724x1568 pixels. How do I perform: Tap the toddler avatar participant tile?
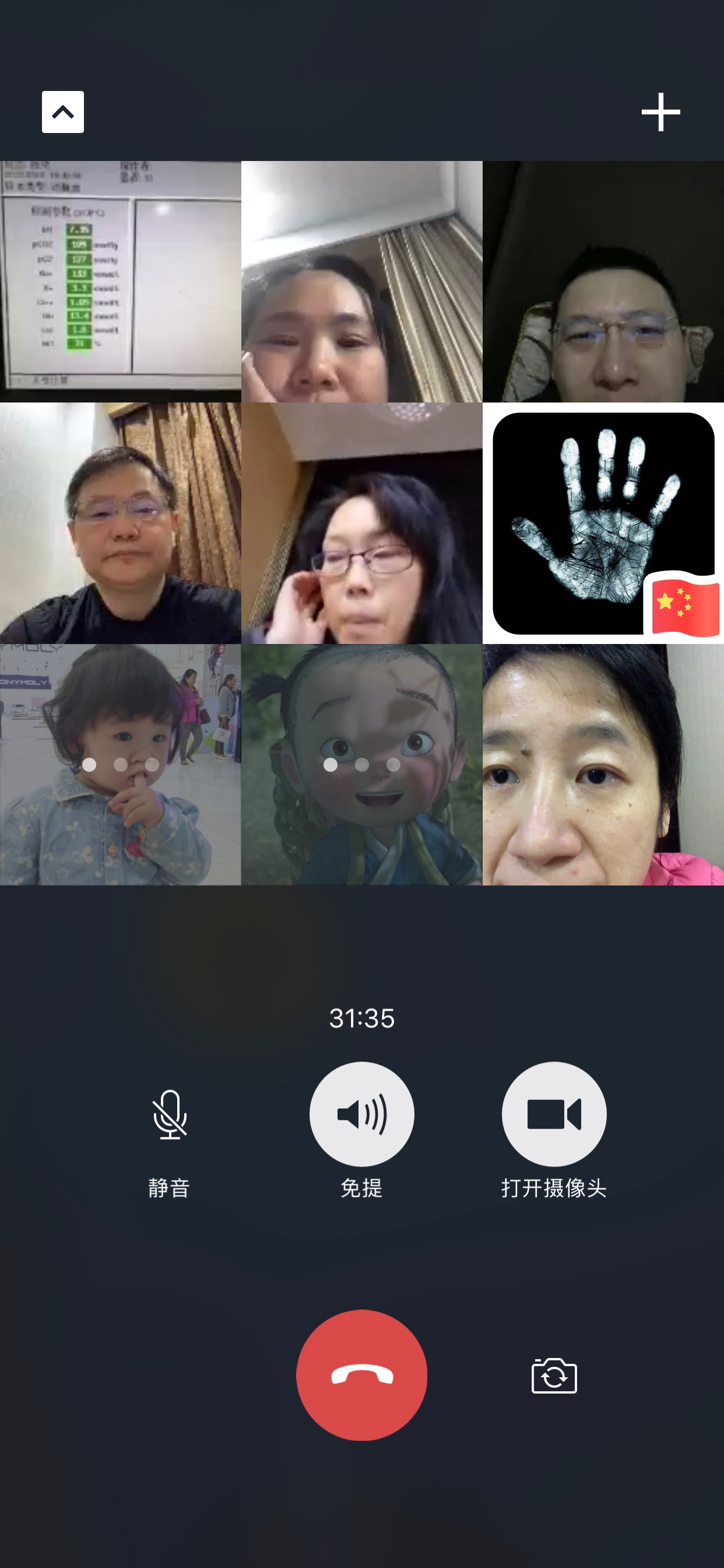coord(121,765)
